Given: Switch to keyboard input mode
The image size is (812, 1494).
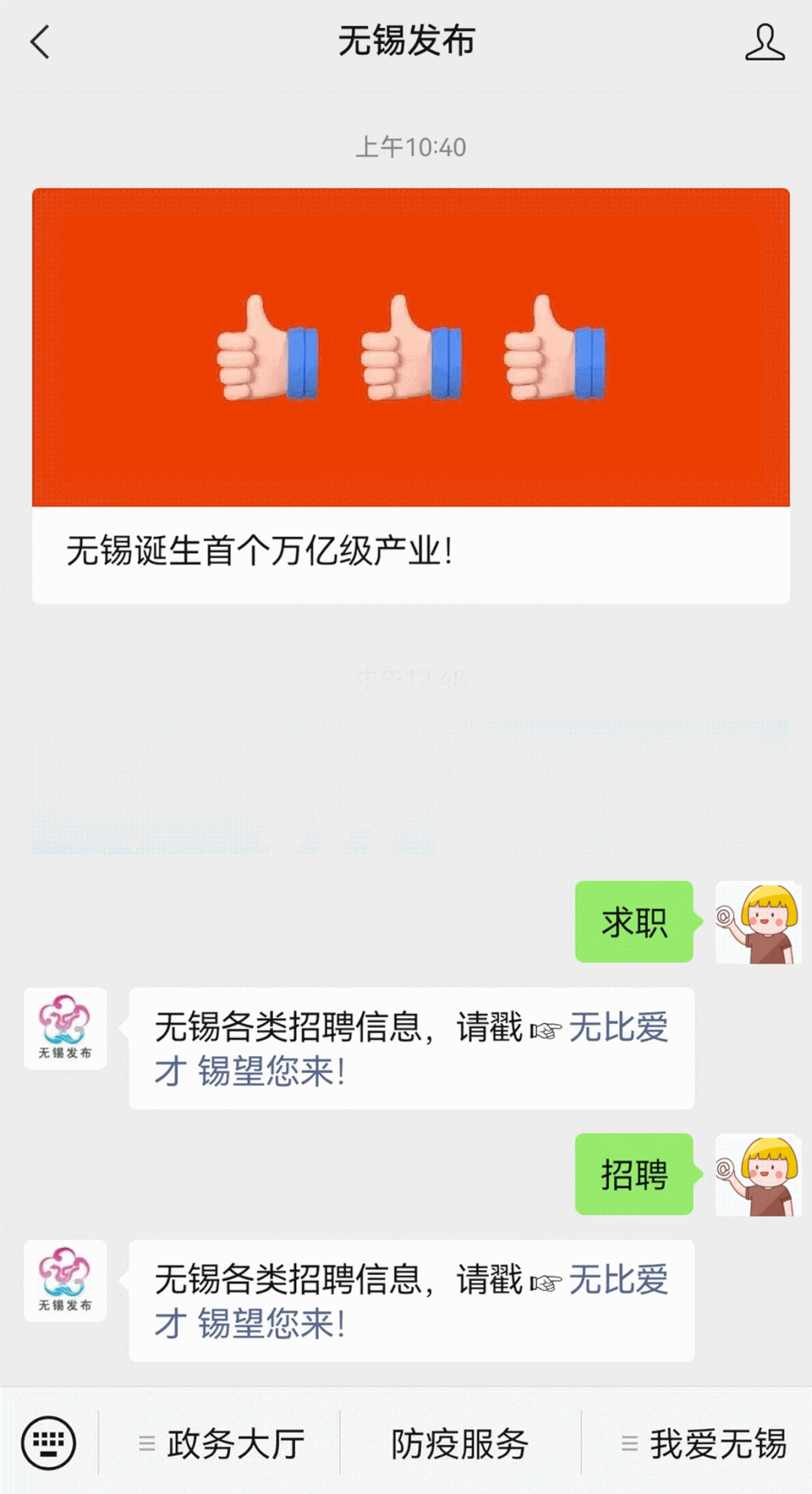Looking at the screenshot, I should pos(49,1443).
